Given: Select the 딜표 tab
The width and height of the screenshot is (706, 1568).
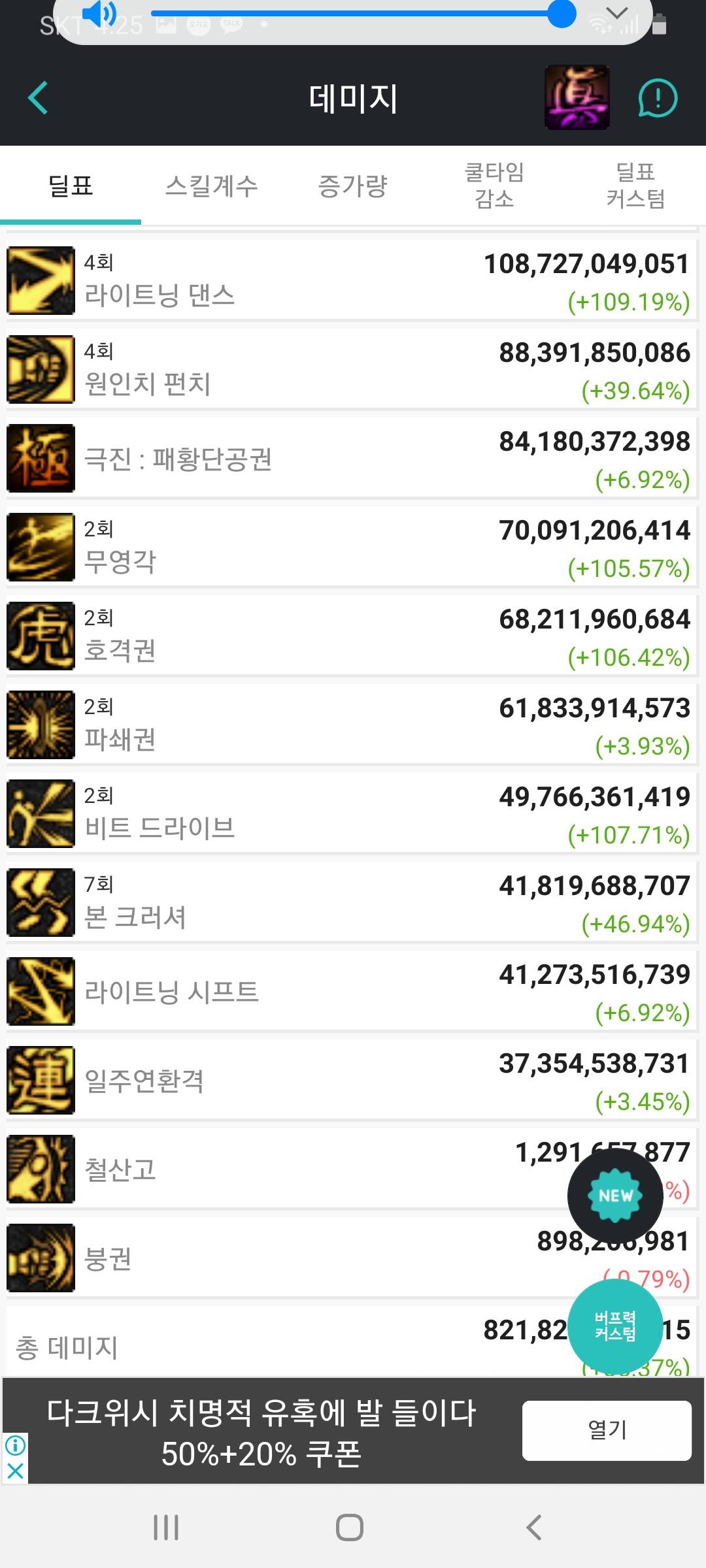Looking at the screenshot, I should click(71, 186).
